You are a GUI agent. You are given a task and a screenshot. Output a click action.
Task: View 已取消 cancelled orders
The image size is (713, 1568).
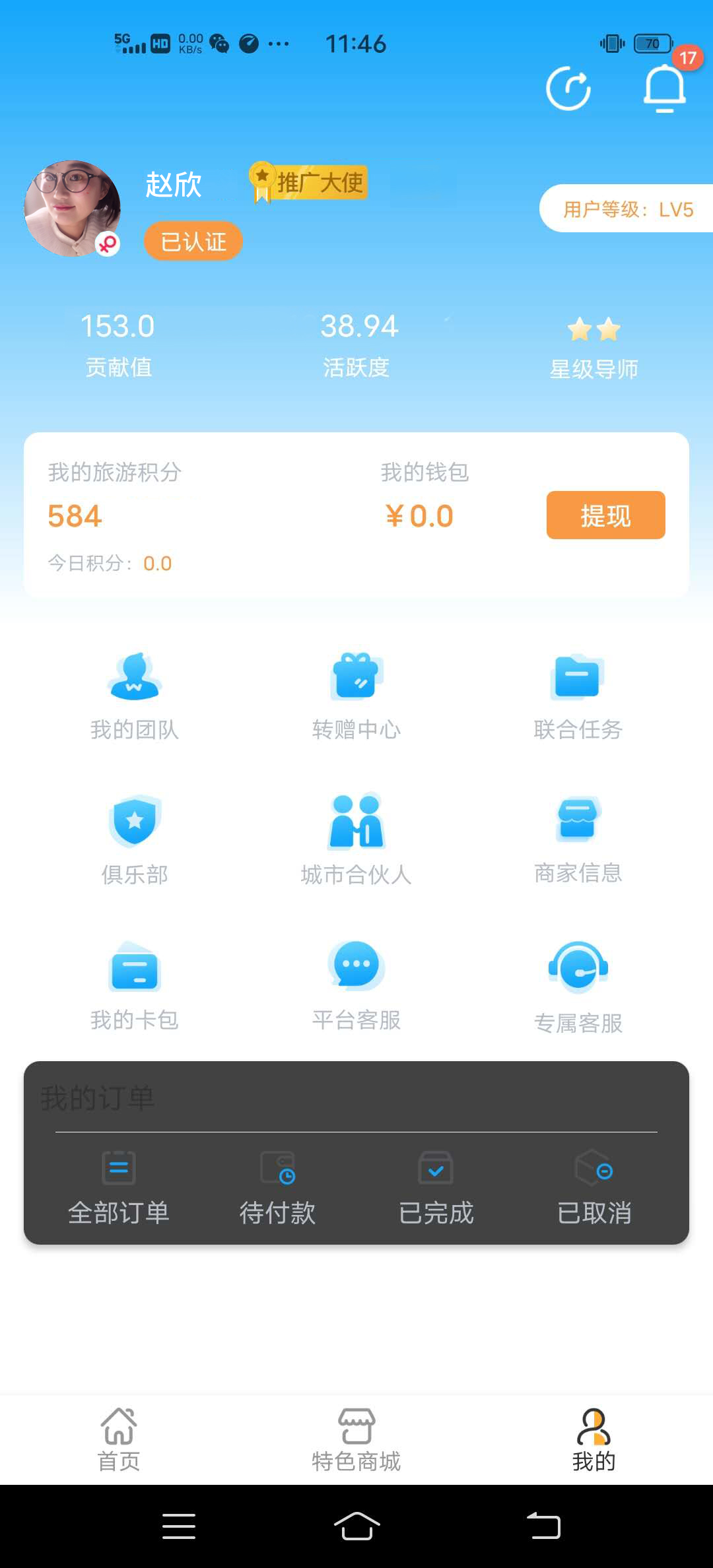tap(594, 1189)
